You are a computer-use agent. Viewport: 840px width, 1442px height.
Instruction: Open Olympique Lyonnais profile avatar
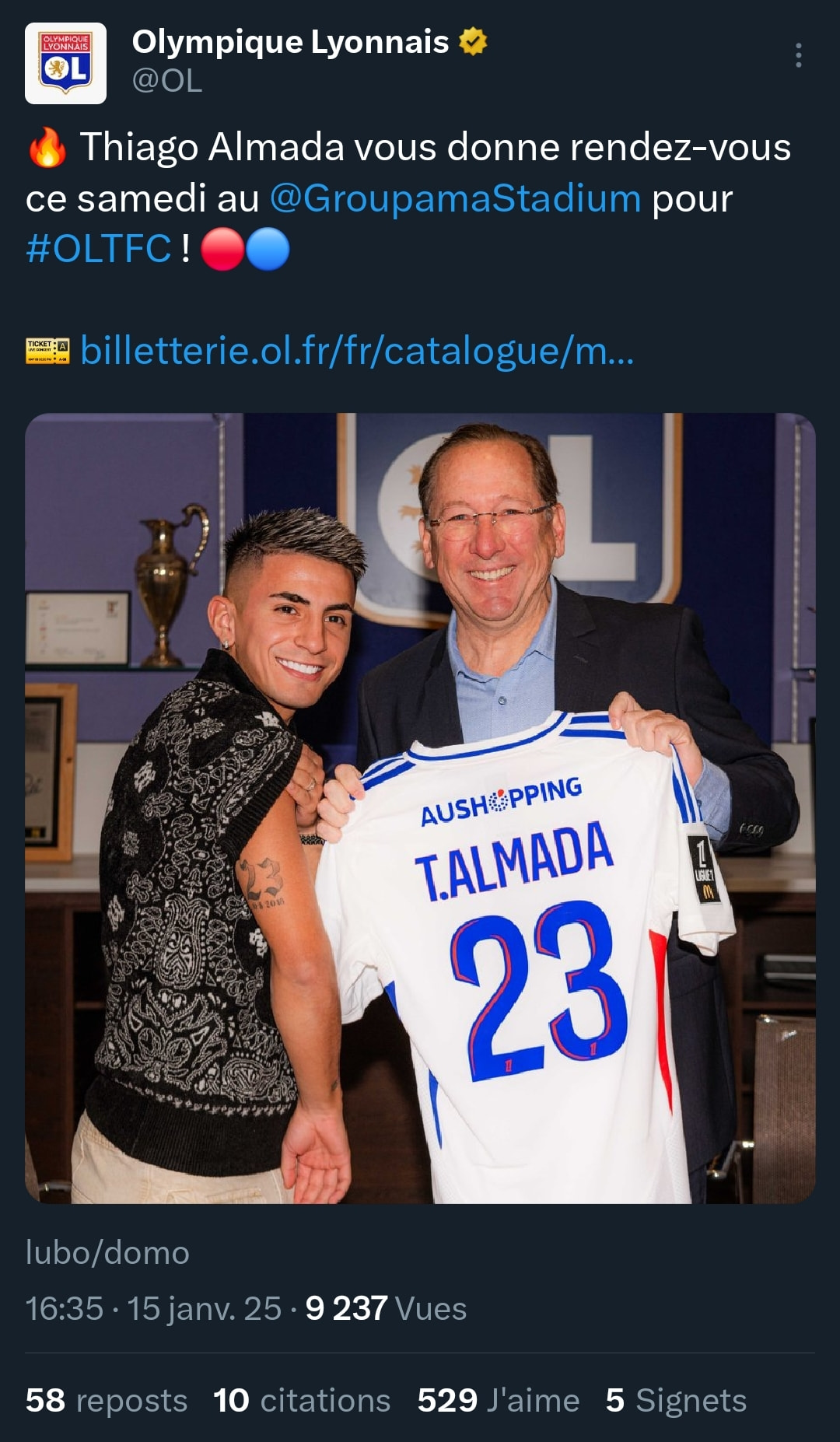pyautogui.click(x=65, y=64)
